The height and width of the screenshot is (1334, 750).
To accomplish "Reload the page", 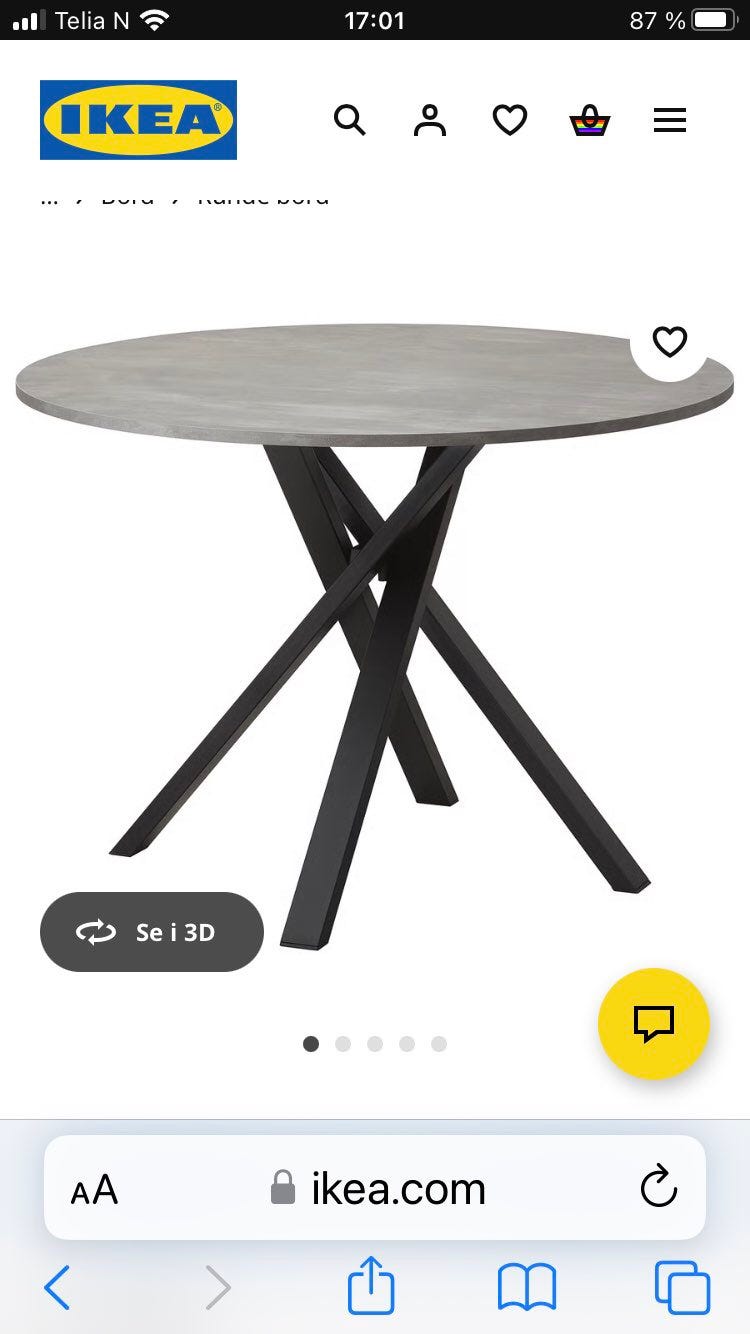I will point(659,1188).
